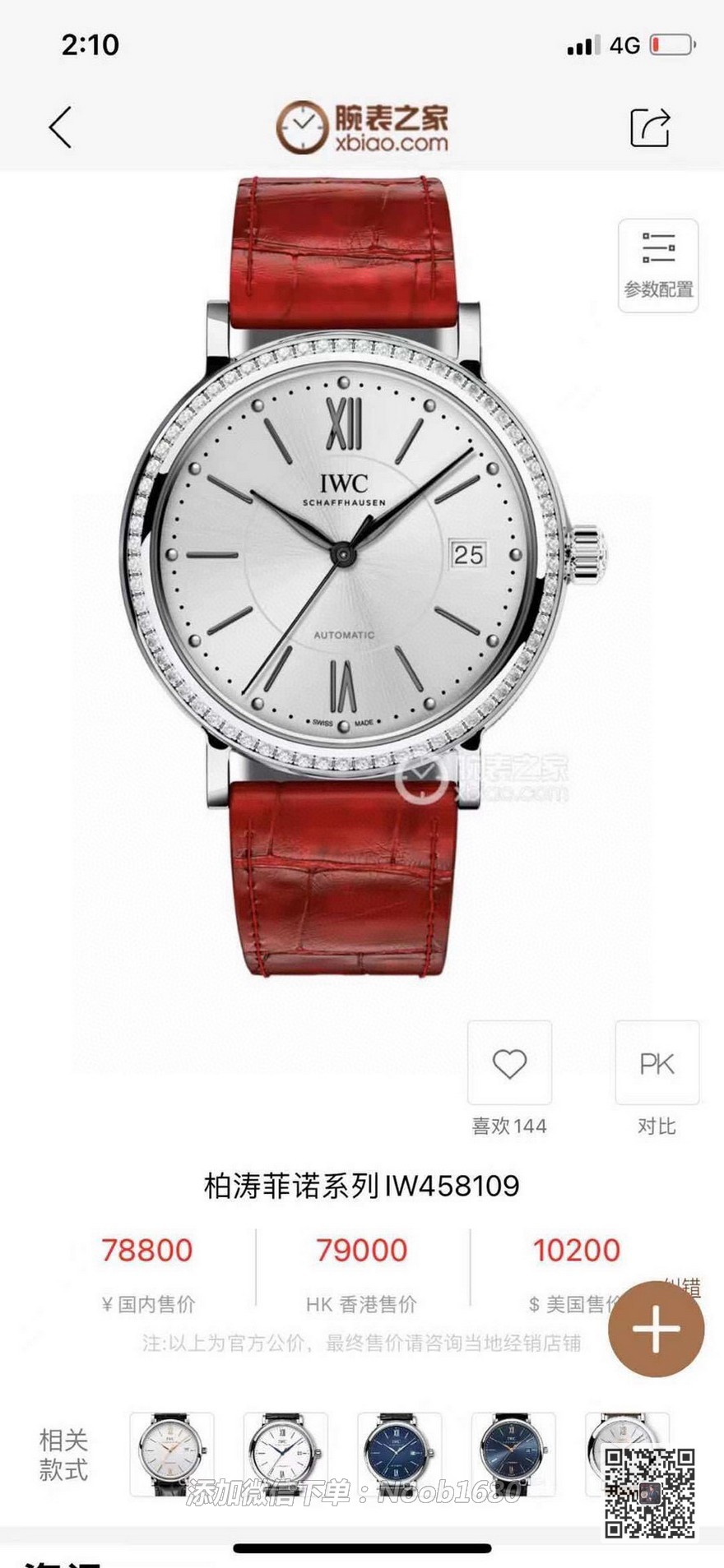Open the first watch under 相关款式
Image resolution: width=724 pixels, height=1568 pixels.
[171, 1453]
